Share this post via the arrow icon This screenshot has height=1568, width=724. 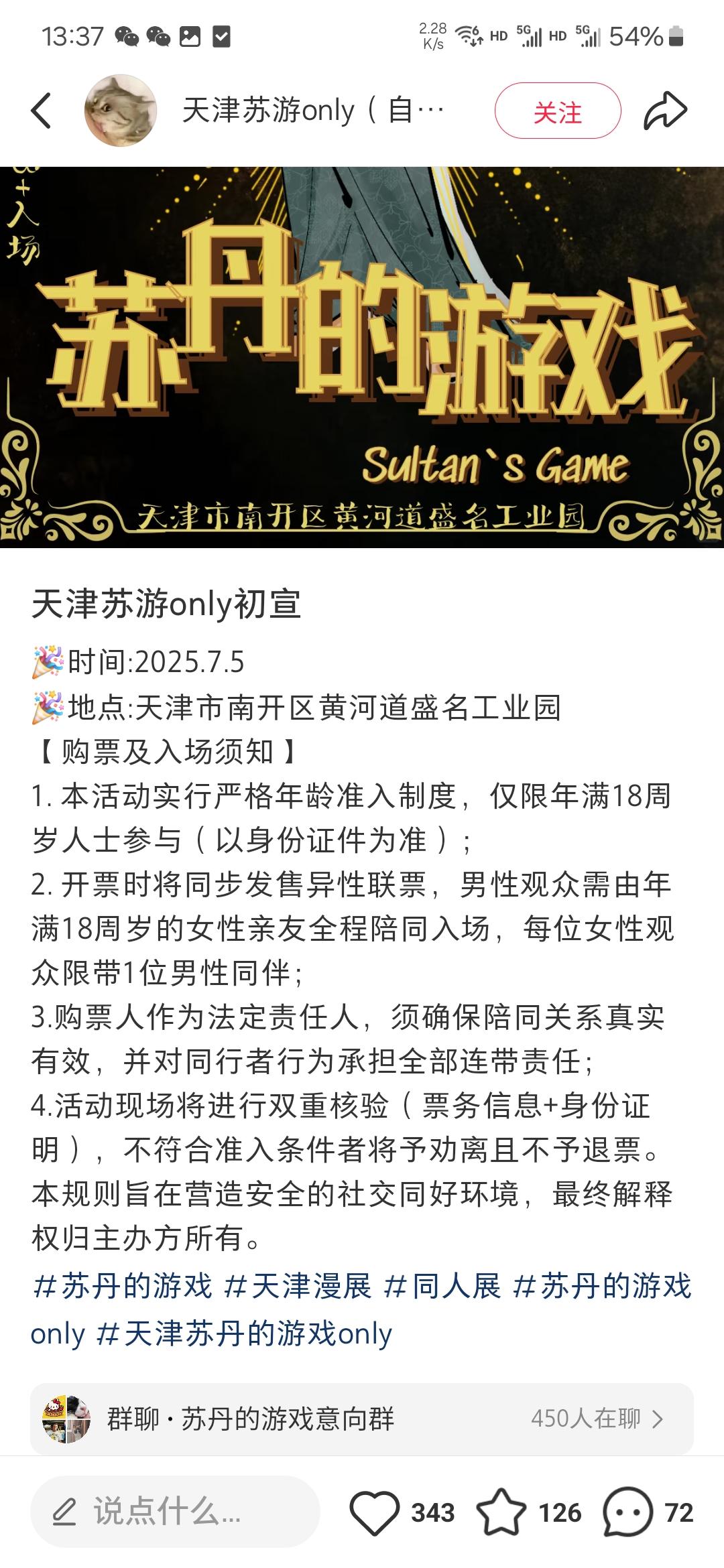point(665,111)
